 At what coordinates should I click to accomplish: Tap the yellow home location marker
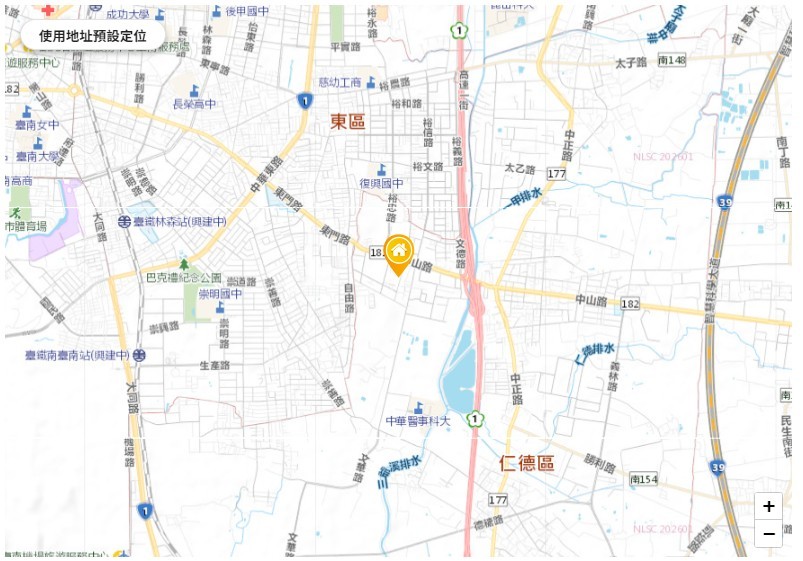pyautogui.click(x=399, y=253)
